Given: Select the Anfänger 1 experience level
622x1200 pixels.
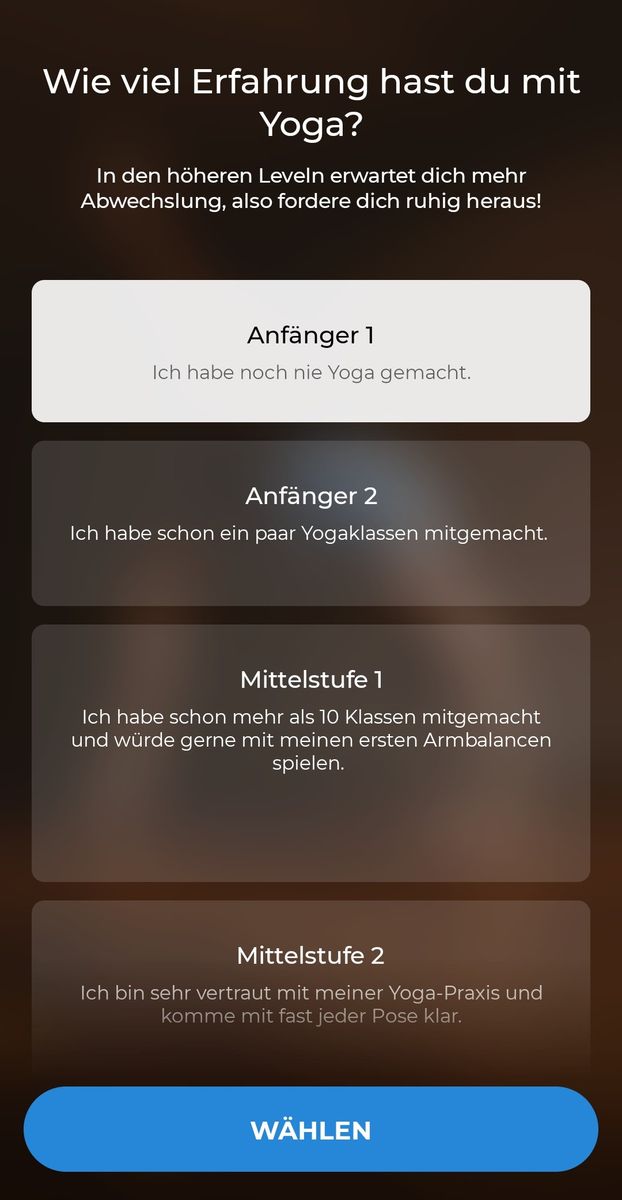Looking at the screenshot, I should pyautogui.click(x=311, y=351).
